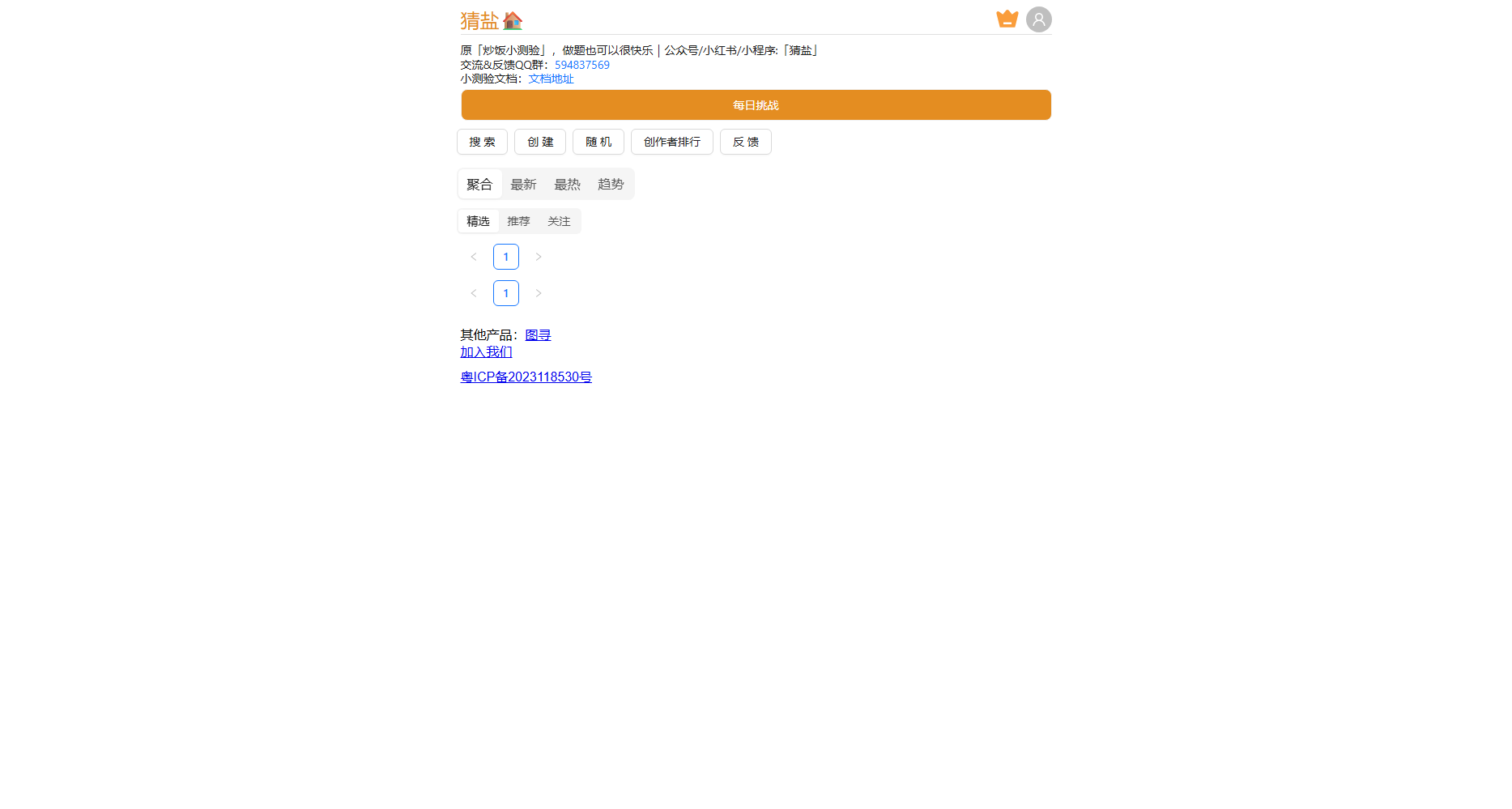Tap the 创建 button
The image size is (1512, 809).
click(540, 142)
